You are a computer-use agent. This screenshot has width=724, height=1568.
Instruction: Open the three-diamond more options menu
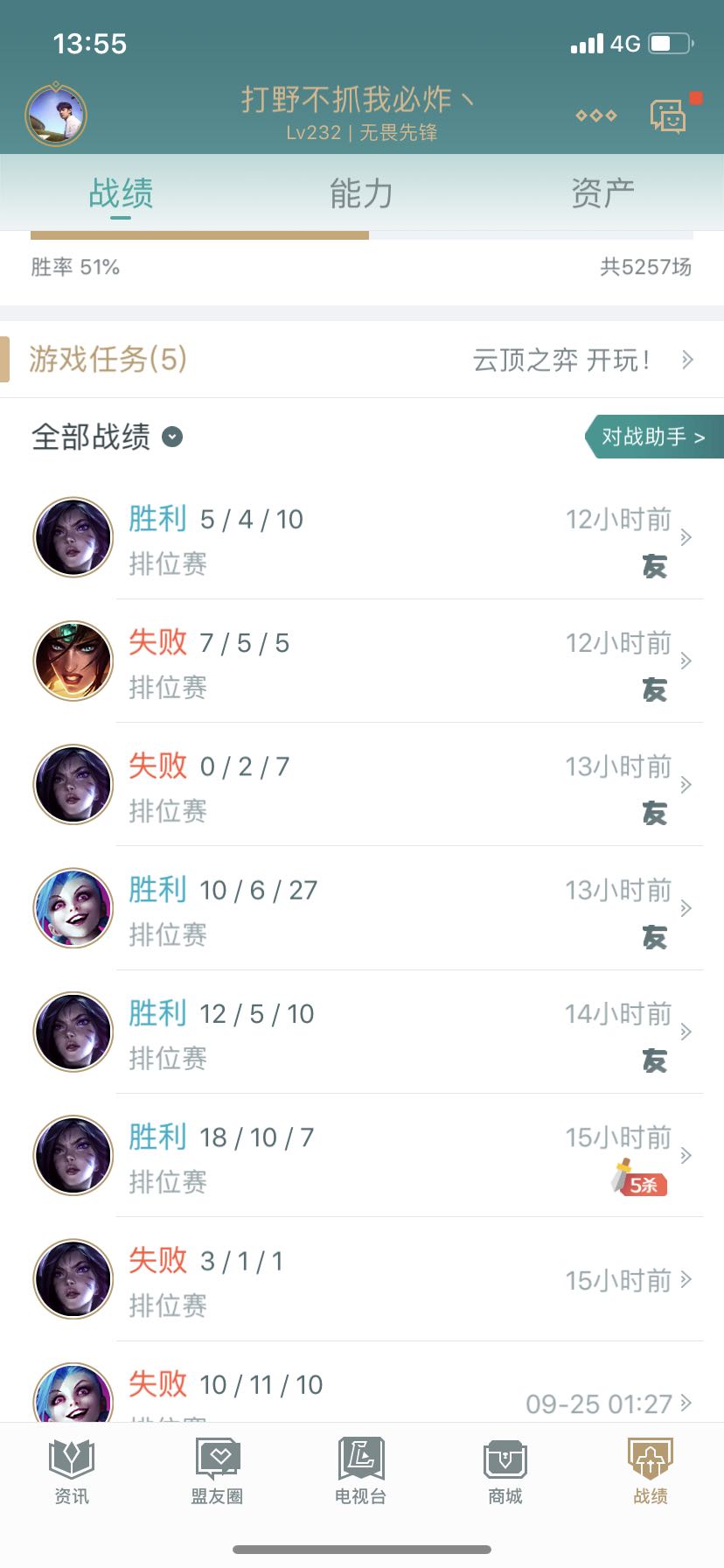[x=596, y=115]
